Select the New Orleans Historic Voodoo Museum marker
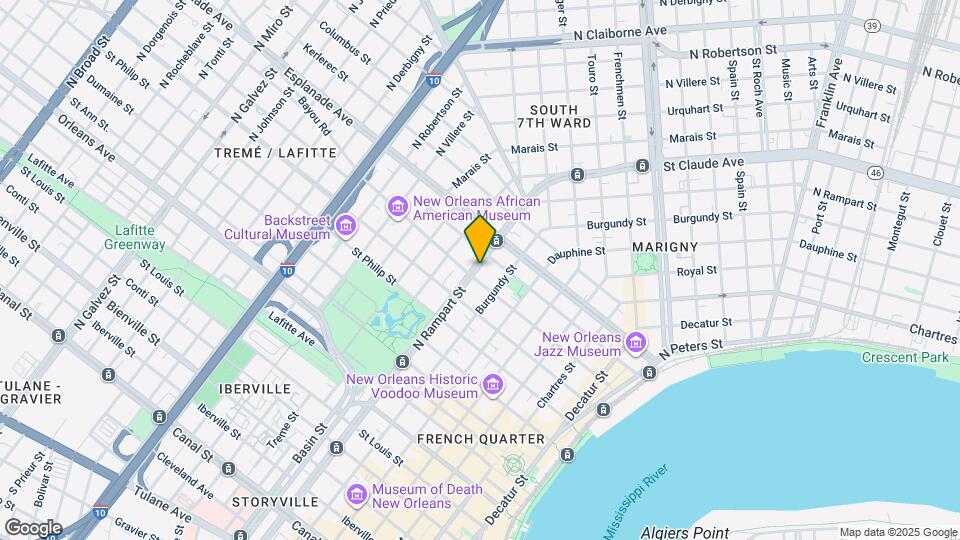The height and width of the screenshot is (540, 960). point(492,385)
